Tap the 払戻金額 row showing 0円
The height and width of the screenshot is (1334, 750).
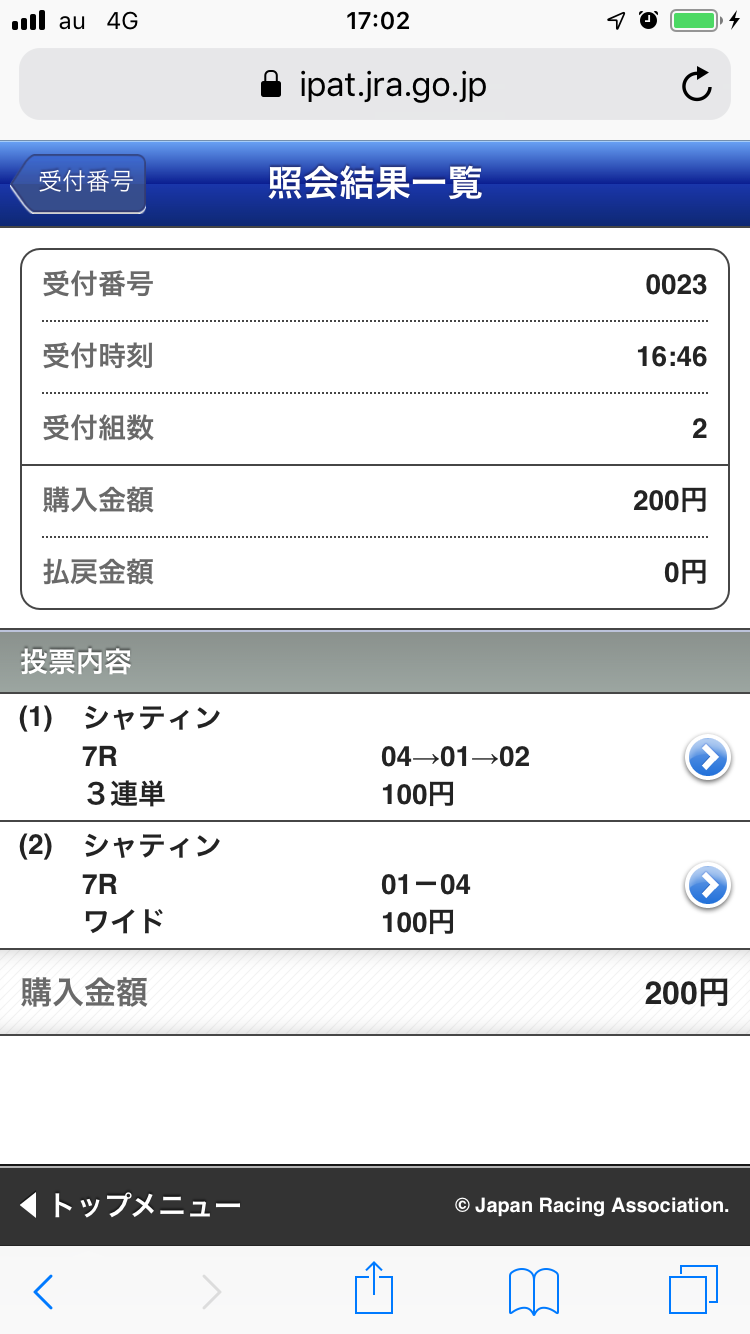375,571
